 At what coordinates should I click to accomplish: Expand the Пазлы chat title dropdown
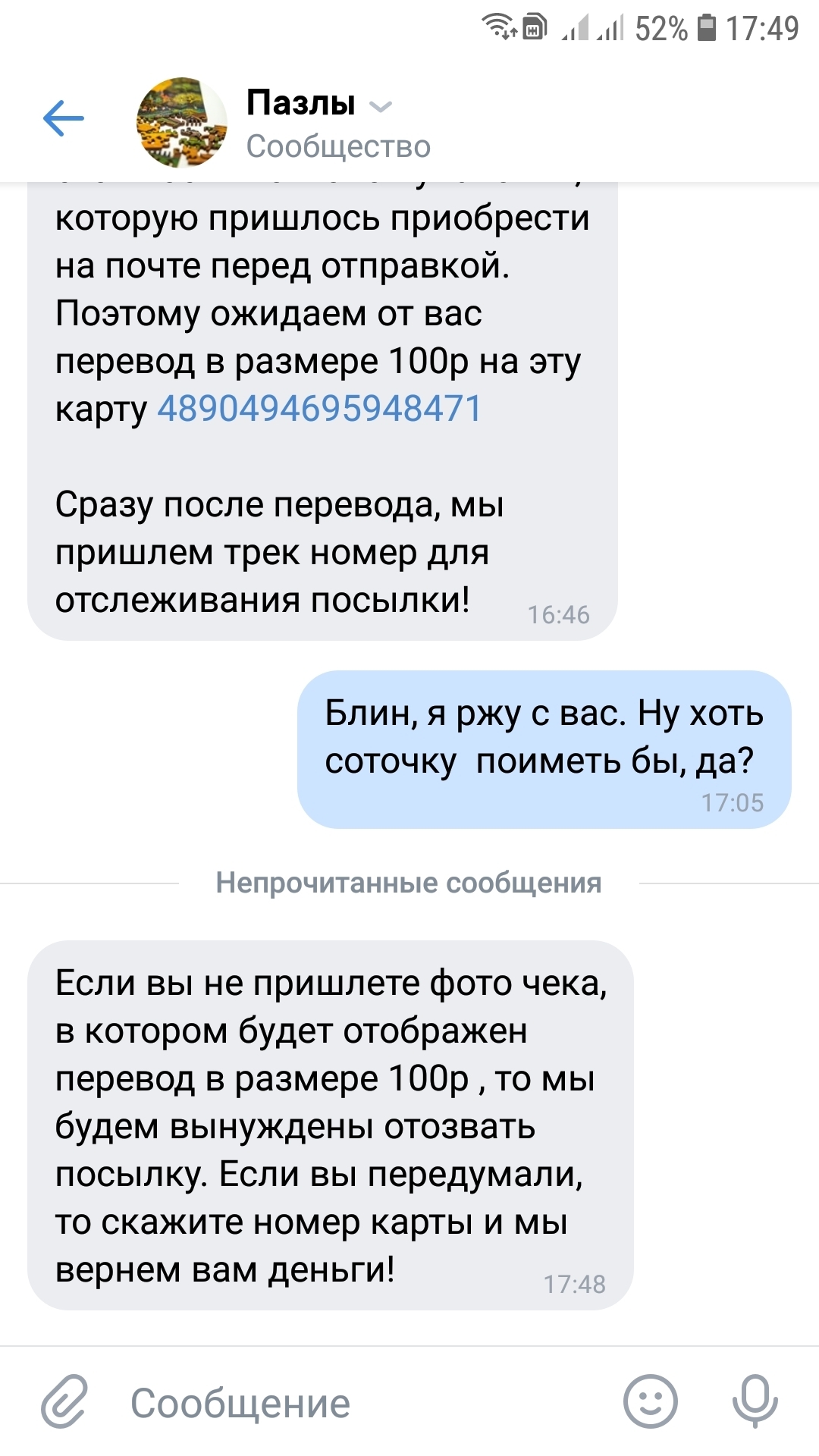pyautogui.click(x=380, y=106)
